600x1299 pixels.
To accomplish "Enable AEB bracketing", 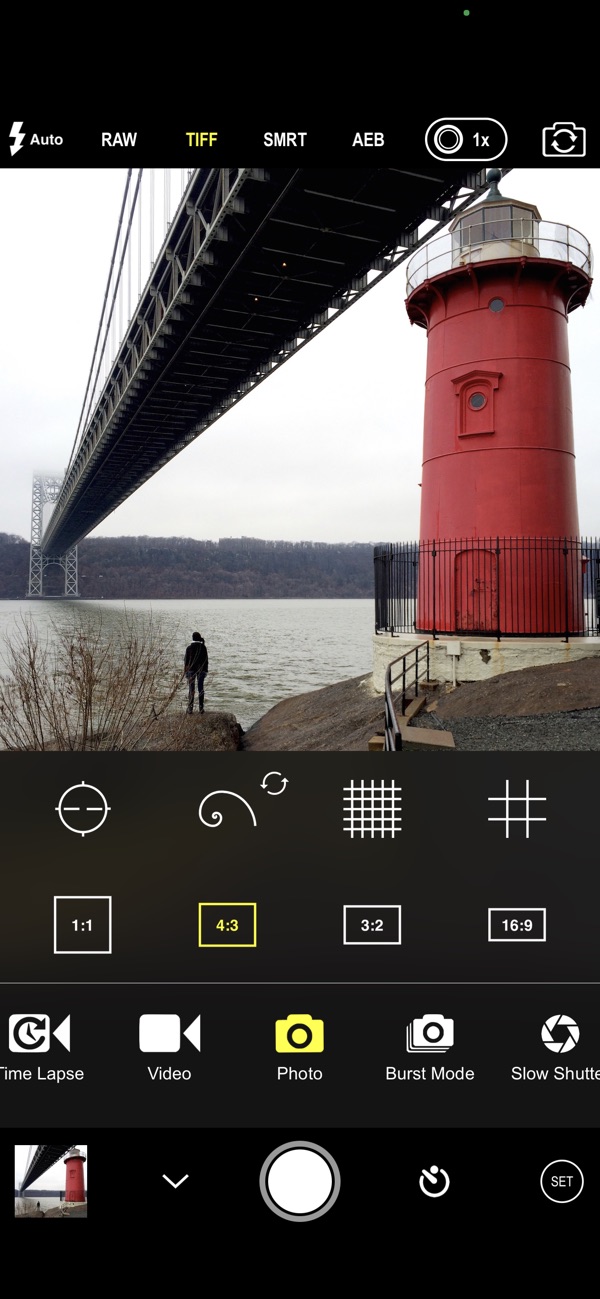I will [x=368, y=140].
